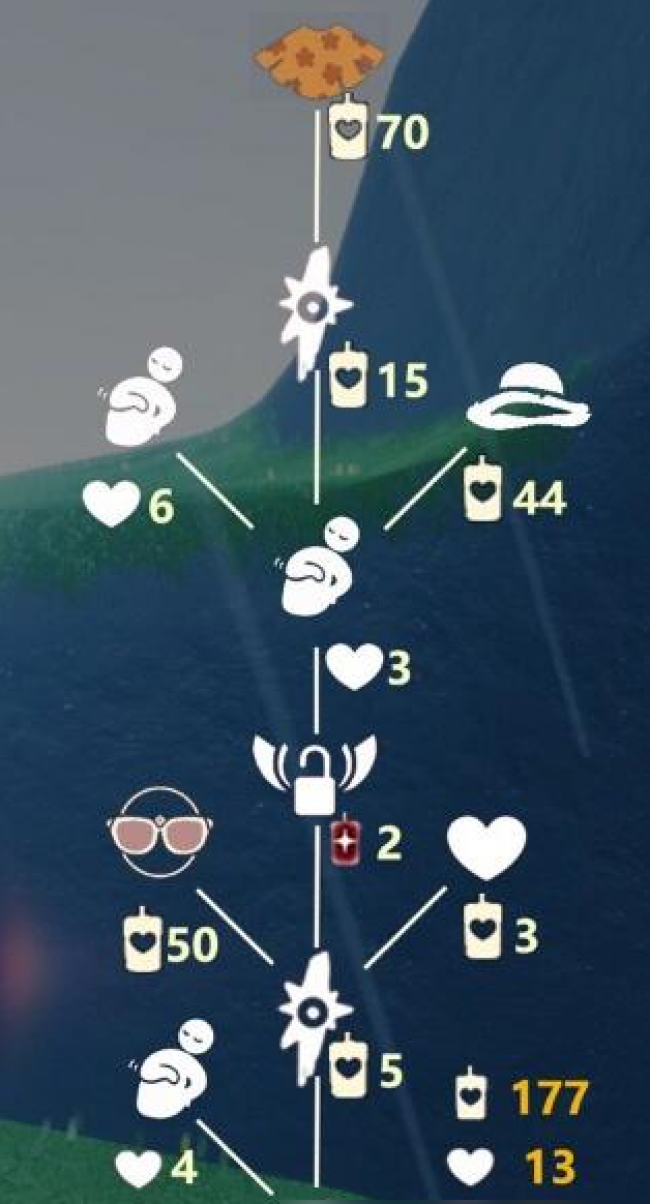Open the winged padlock node
Image resolution: width=650 pixels, height=1204 pixels.
316,772
